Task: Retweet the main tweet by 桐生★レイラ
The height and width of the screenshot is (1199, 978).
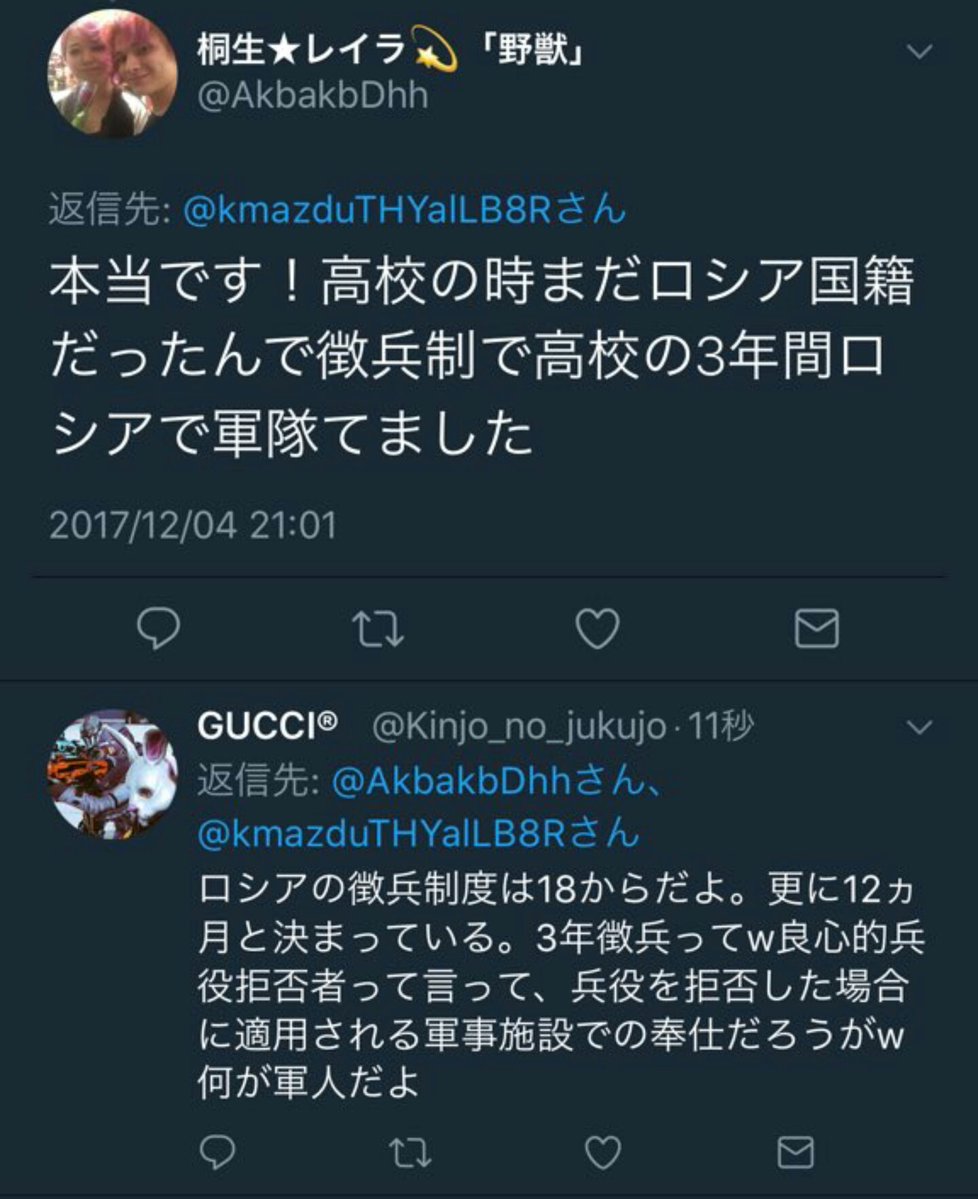Action: (380, 627)
